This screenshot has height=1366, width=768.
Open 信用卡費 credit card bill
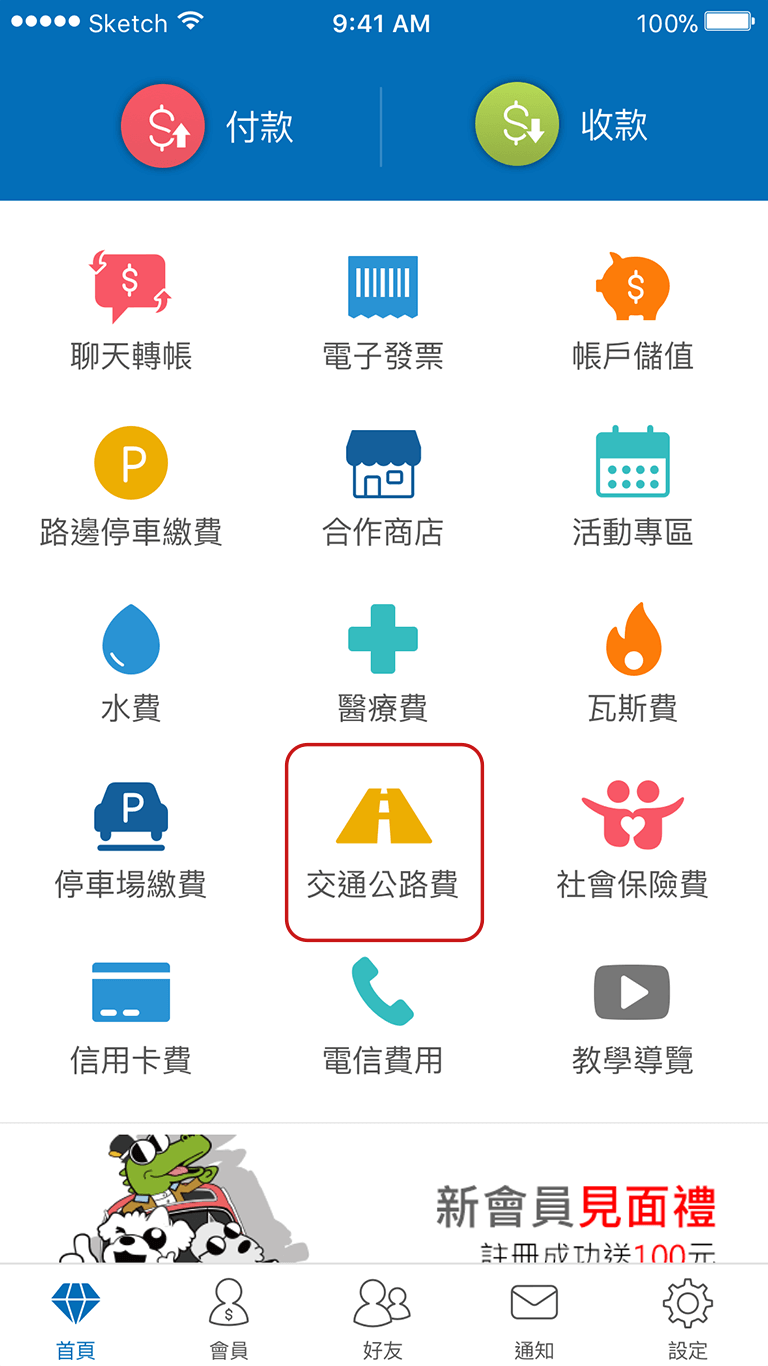(131, 1016)
